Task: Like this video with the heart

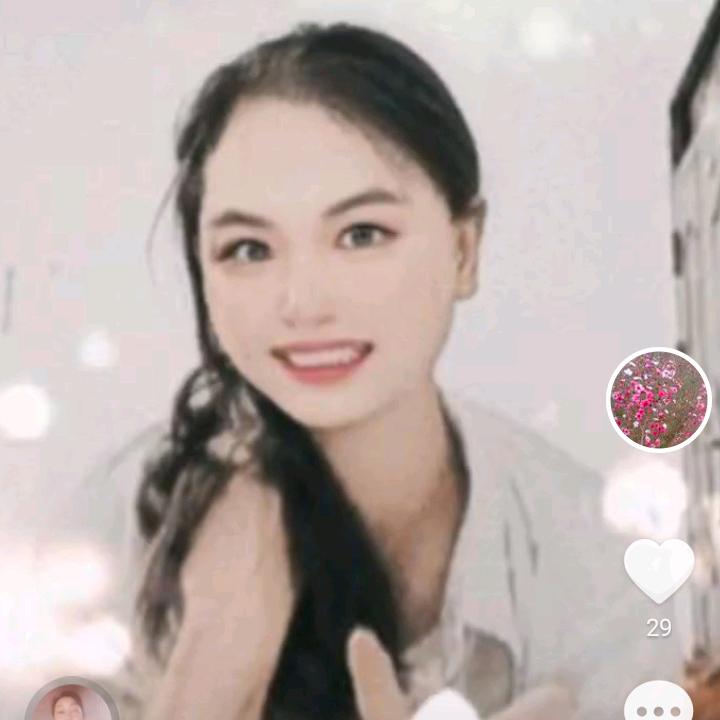Action: [658, 570]
